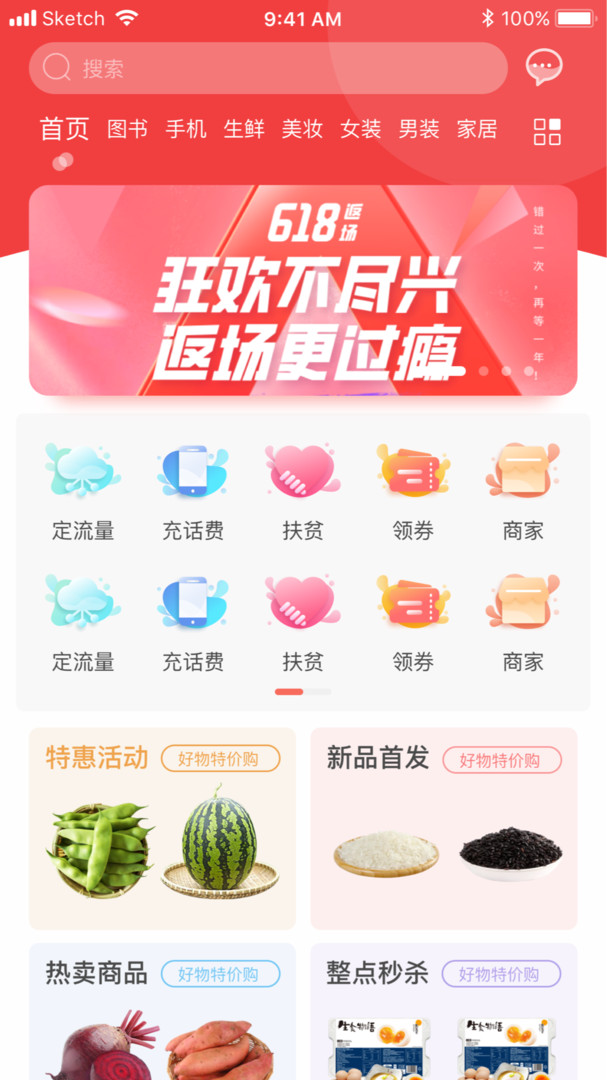The image size is (607, 1080).
Task: Switch to the 手机 tab
Action: coord(186,129)
